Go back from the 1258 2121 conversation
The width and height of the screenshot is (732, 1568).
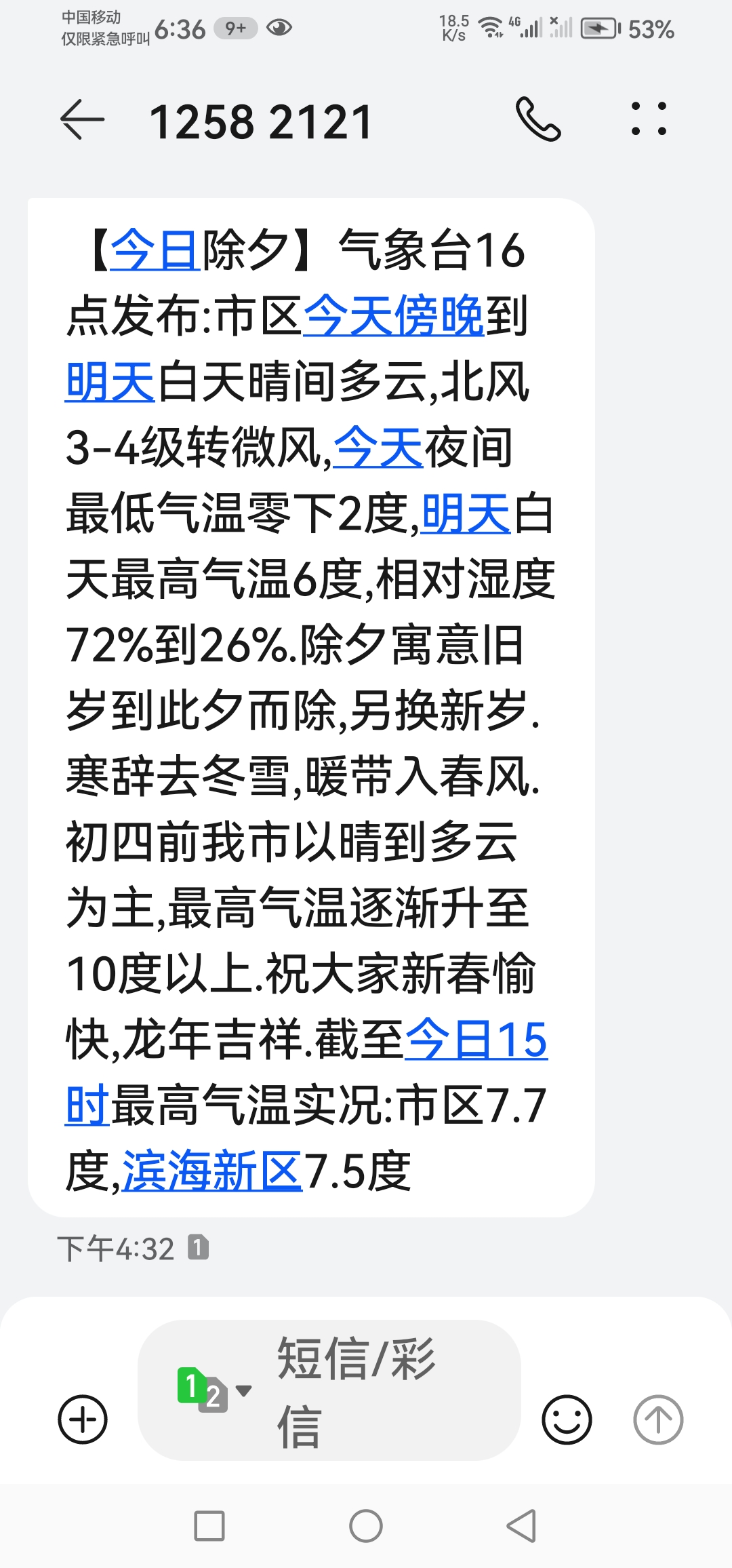point(83,120)
